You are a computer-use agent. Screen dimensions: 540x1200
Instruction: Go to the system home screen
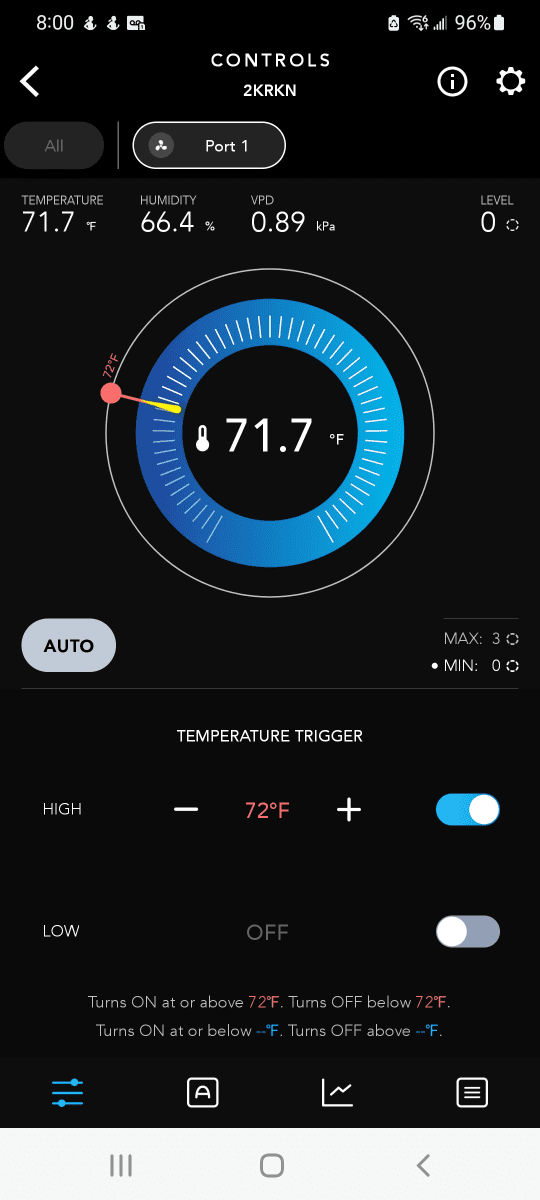click(271, 1165)
